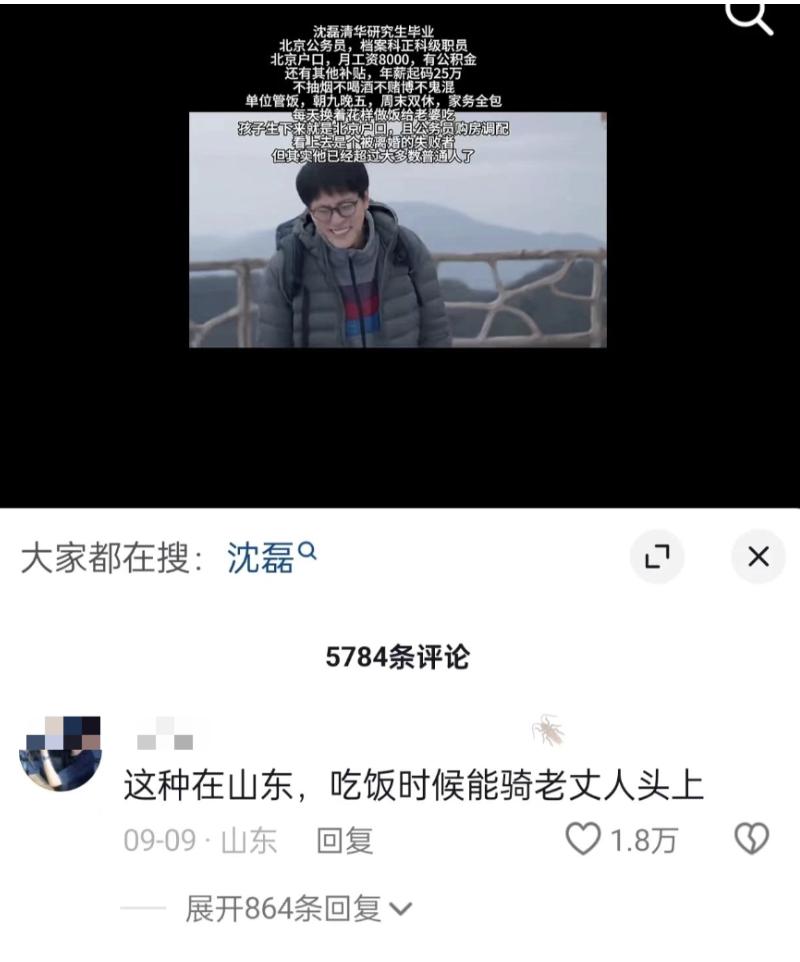800x962 pixels.
Task: Expand the 864 replies
Action: (x=298, y=909)
